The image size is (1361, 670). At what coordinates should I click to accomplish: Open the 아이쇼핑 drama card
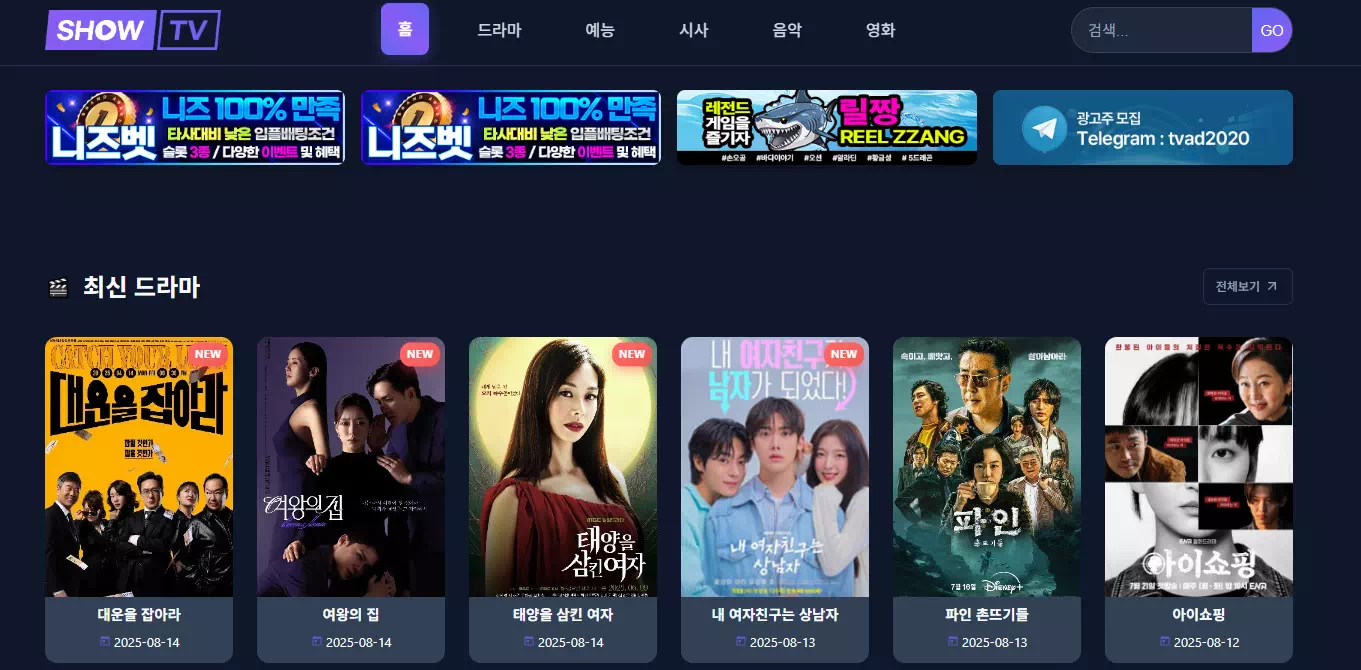[x=1199, y=499]
